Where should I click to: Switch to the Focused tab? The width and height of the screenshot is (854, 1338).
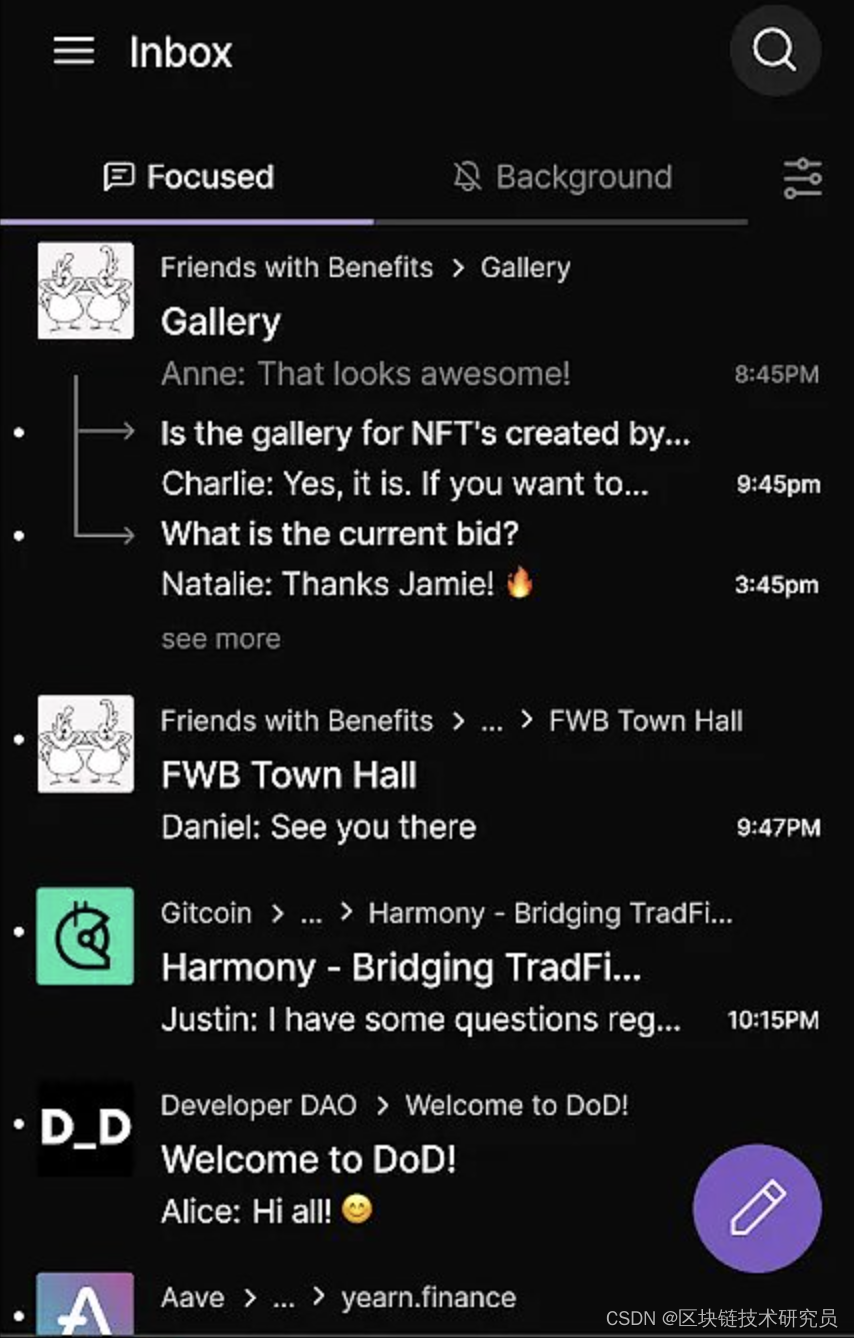(189, 178)
